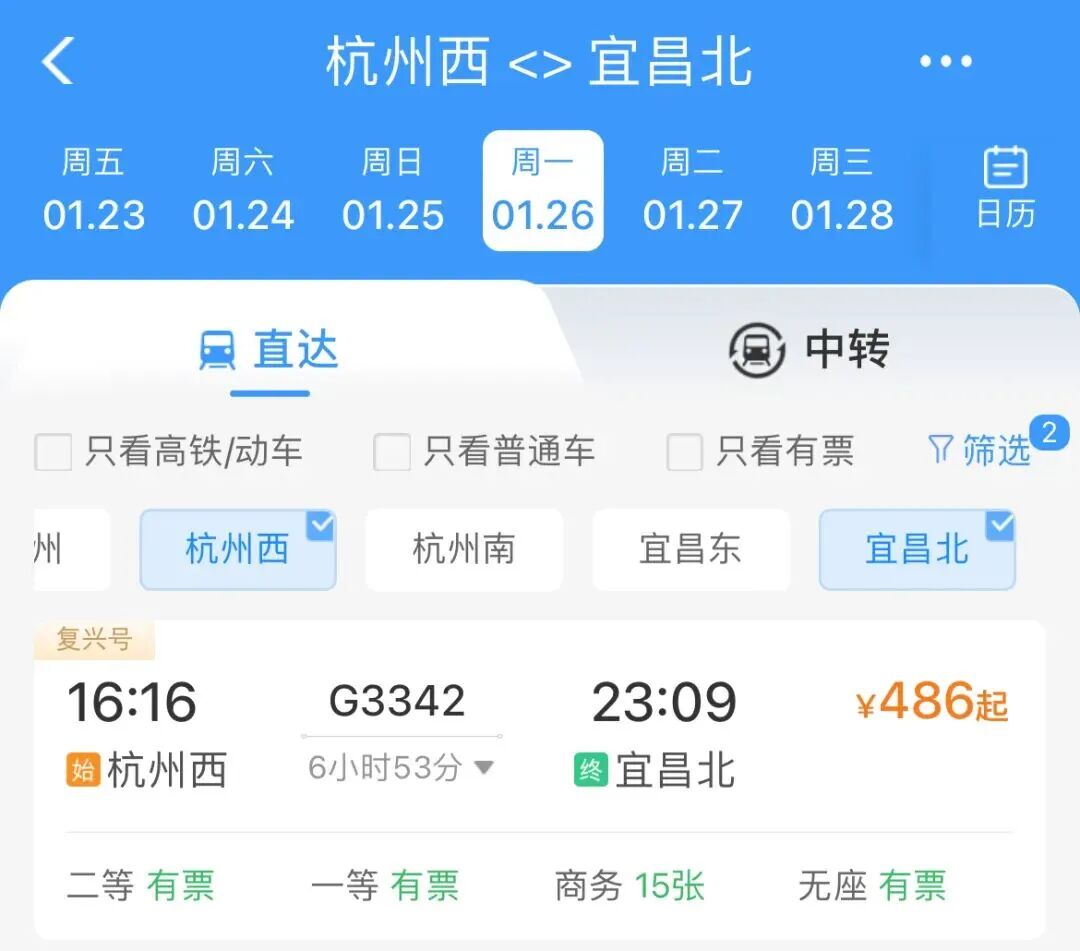Open the 筛选 filter options
1080x951 pixels.
coord(980,450)
